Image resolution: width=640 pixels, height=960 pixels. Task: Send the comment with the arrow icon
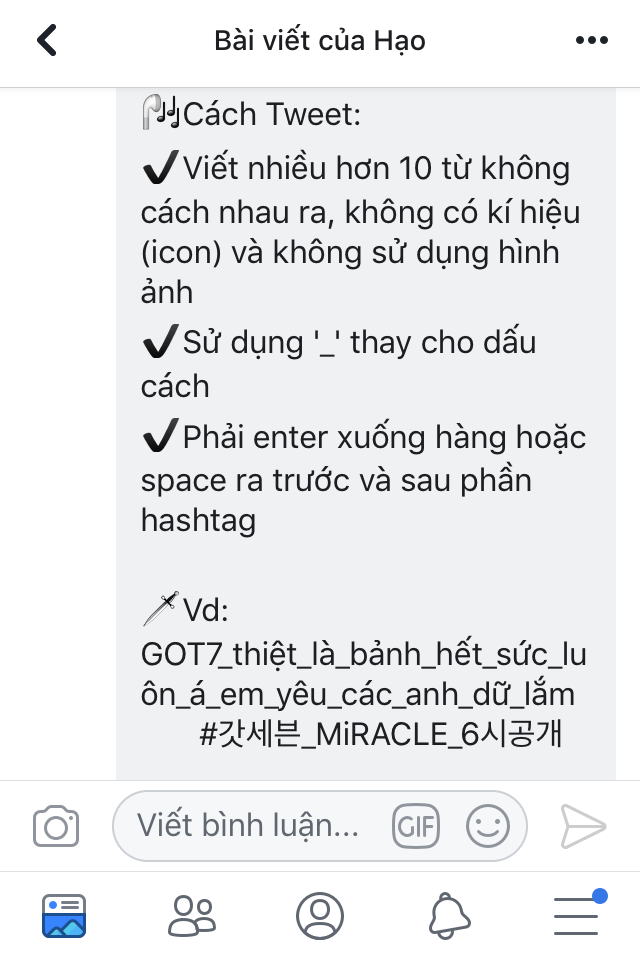[583, 826]
